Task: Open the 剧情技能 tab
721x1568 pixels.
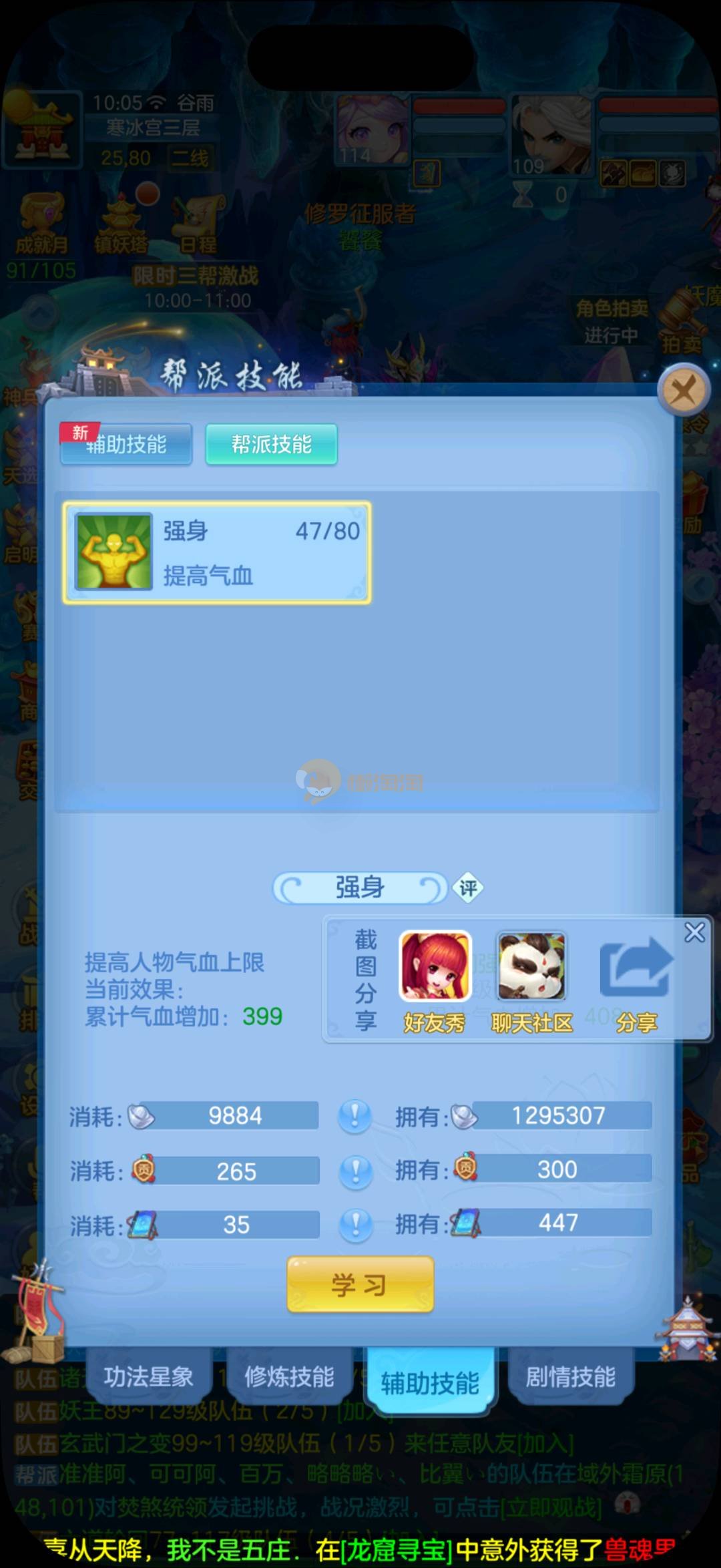Action: point(570,1377)
